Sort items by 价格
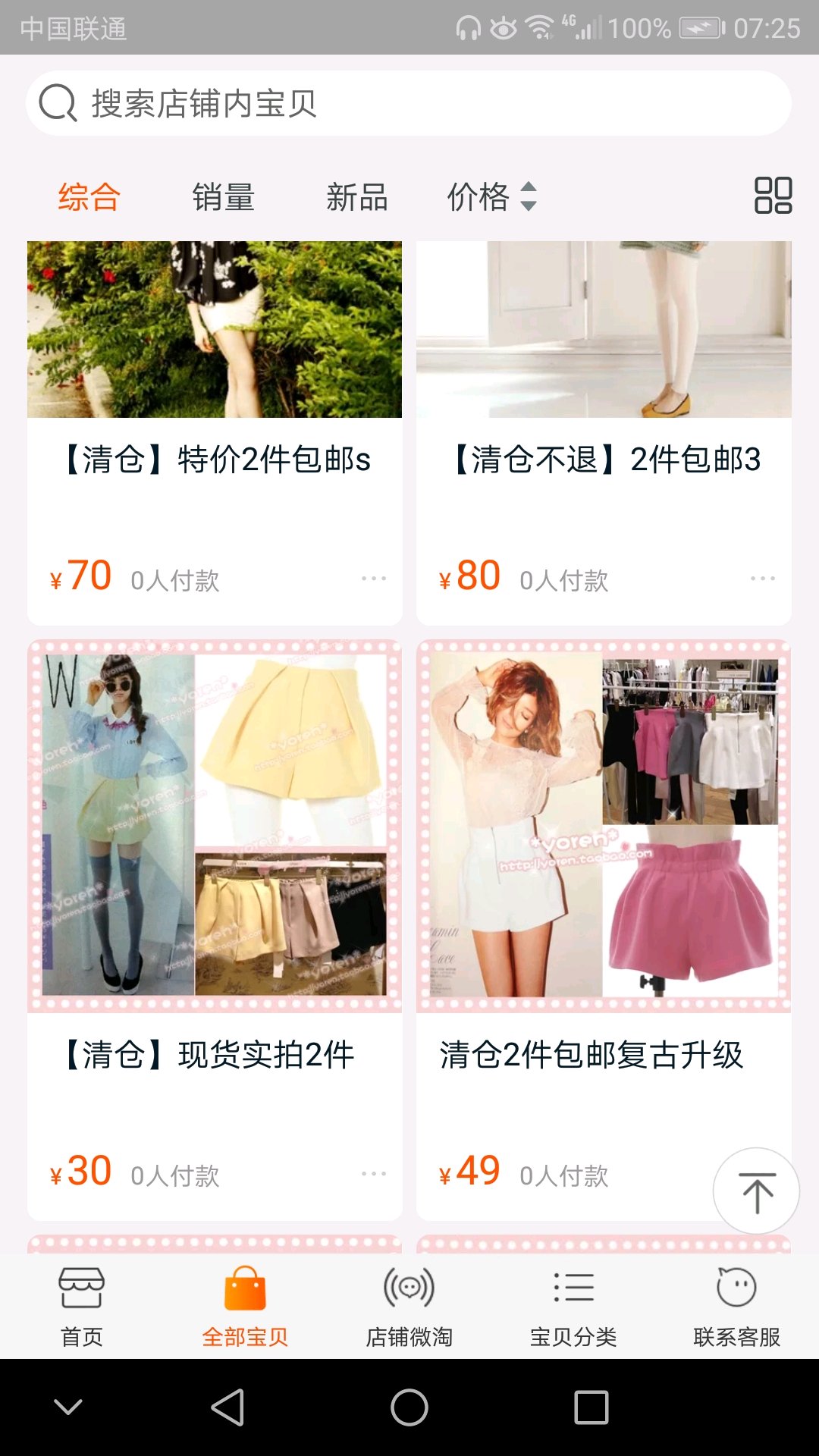The image size is (819, 1456). coord(491,197)
